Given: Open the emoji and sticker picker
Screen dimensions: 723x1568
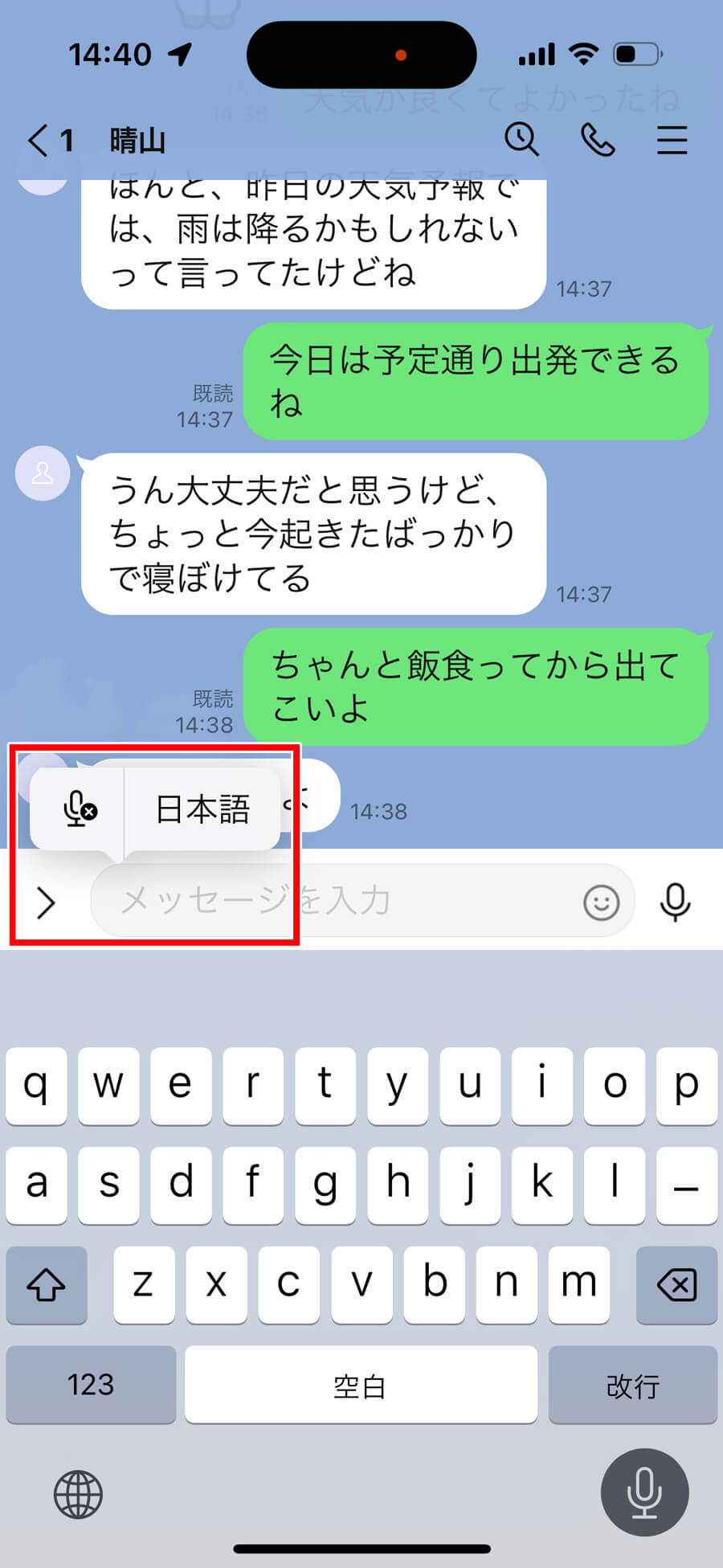Looking at the screenshot, I should 601,903.
